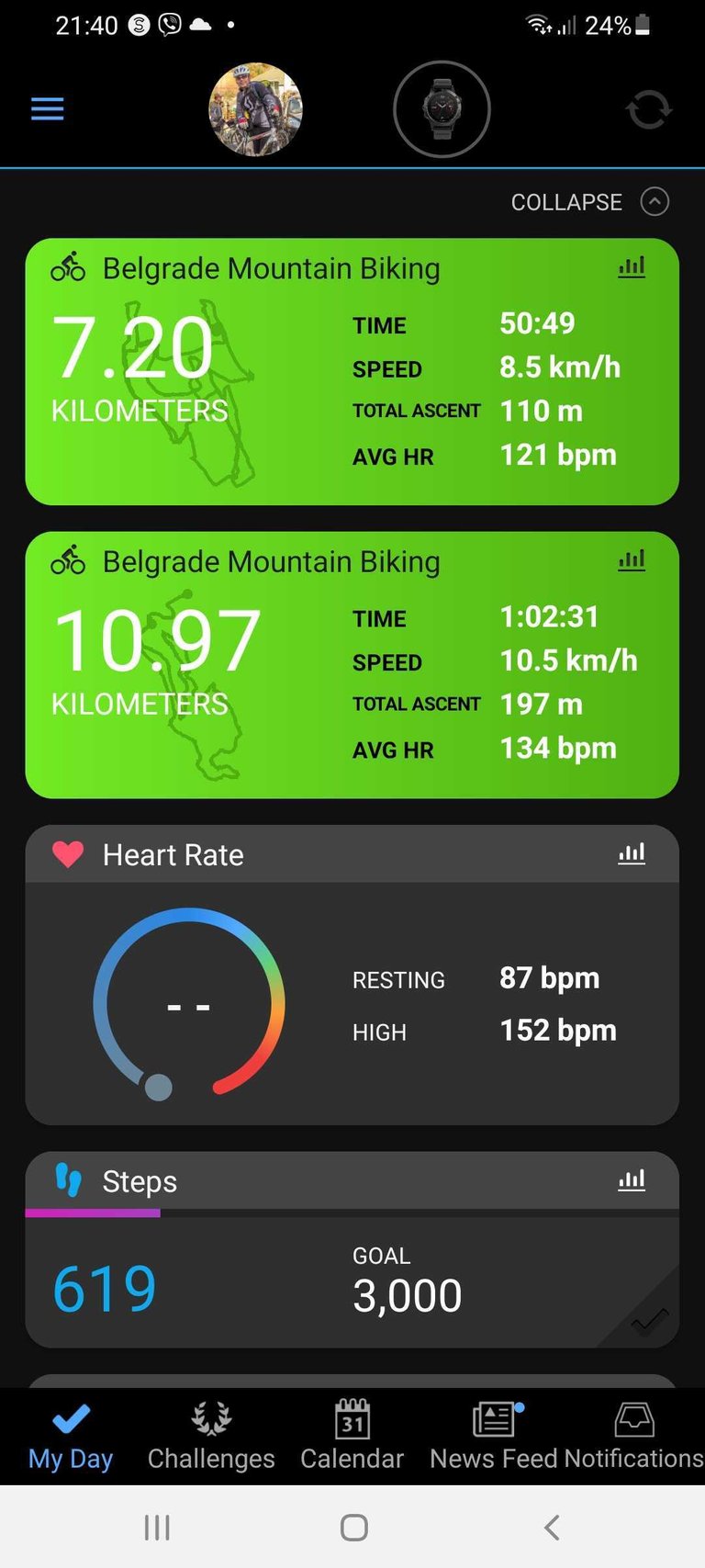Select the My Day tab

tap(71, 1437)
